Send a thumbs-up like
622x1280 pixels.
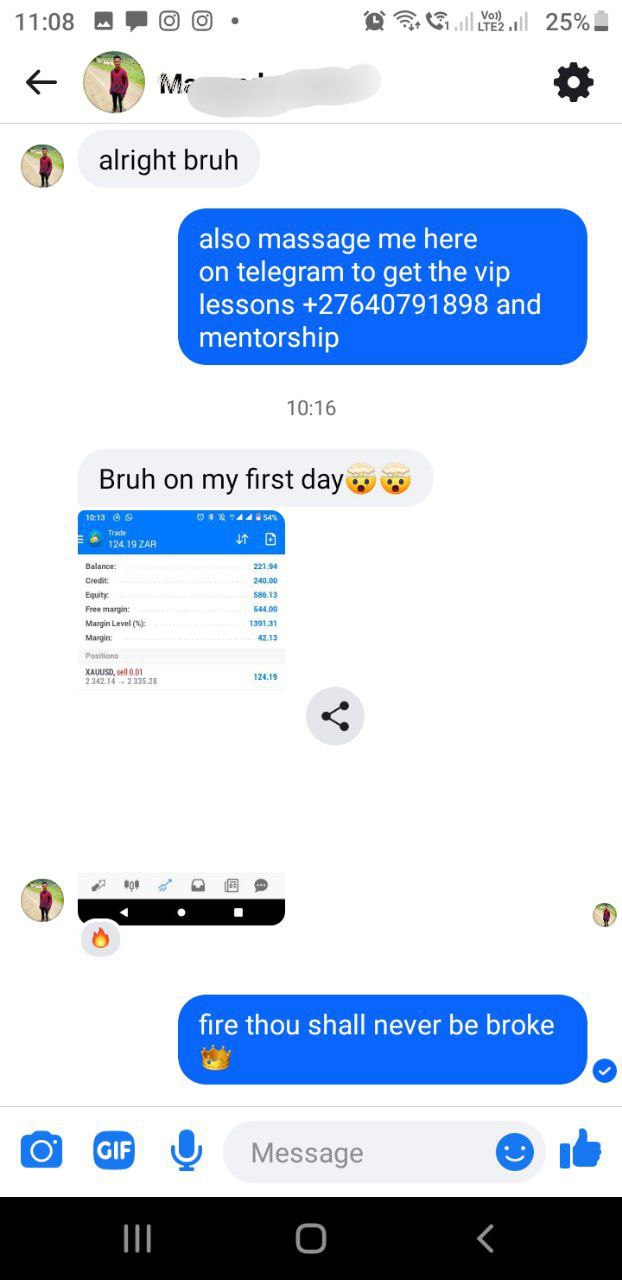click(581, 1150)
